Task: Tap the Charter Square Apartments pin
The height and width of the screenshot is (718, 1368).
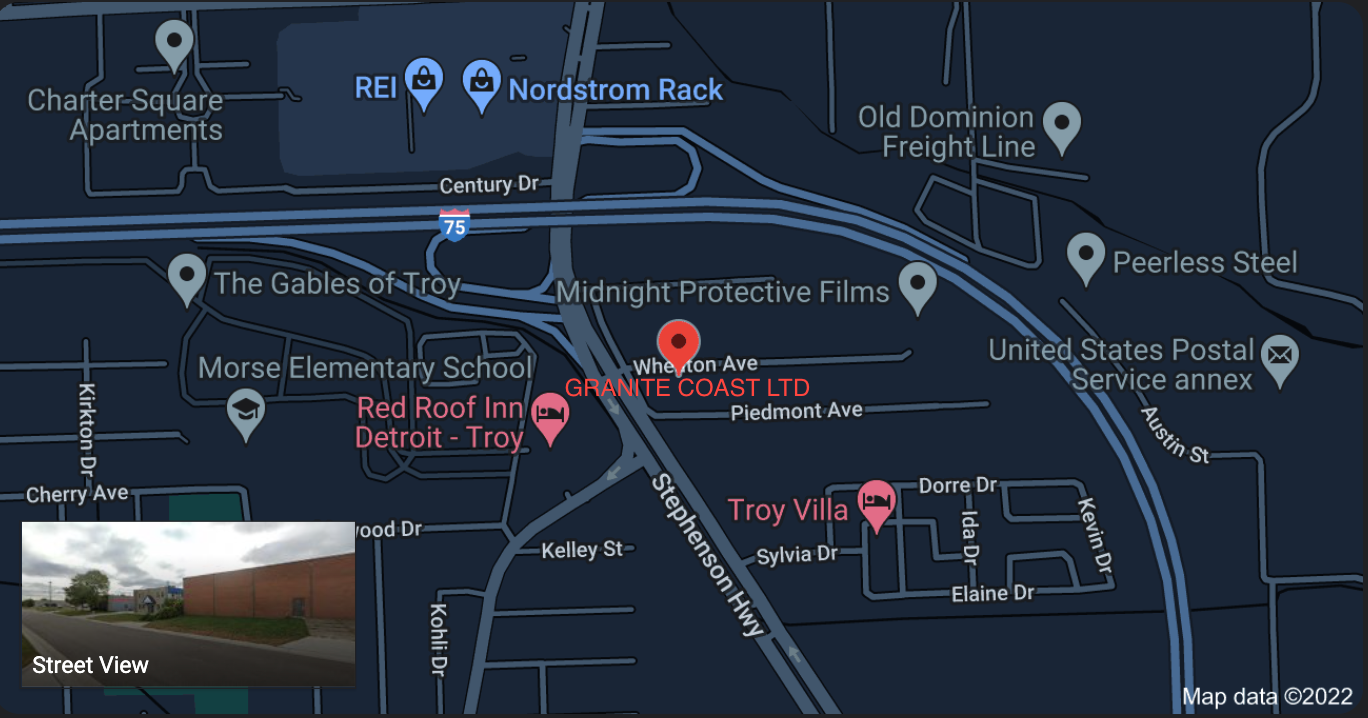Action: (175, 45)
